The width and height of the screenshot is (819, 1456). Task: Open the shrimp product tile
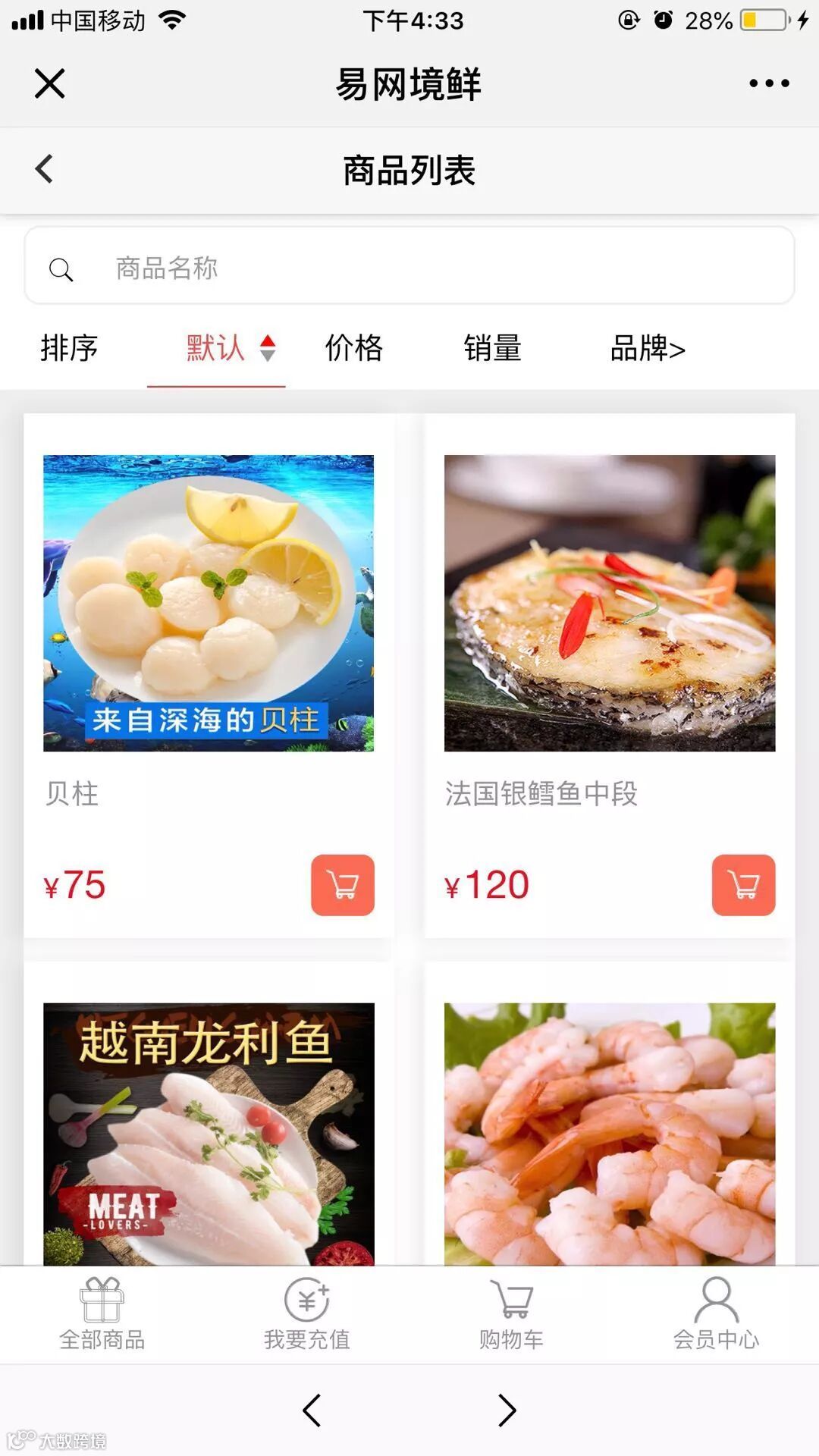[x=610, y=1134]
